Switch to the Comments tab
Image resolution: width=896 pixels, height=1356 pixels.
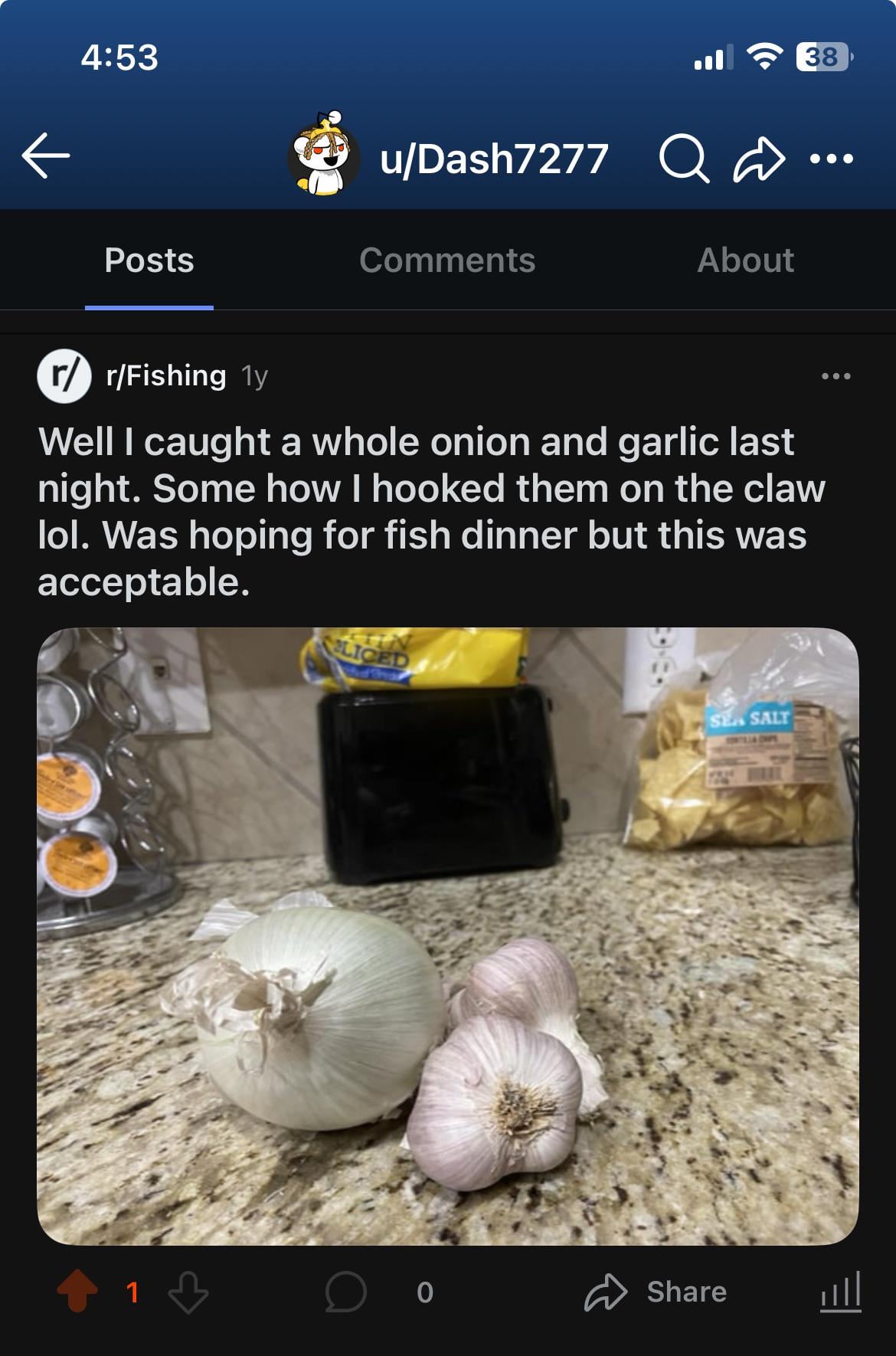pos(447,260)
